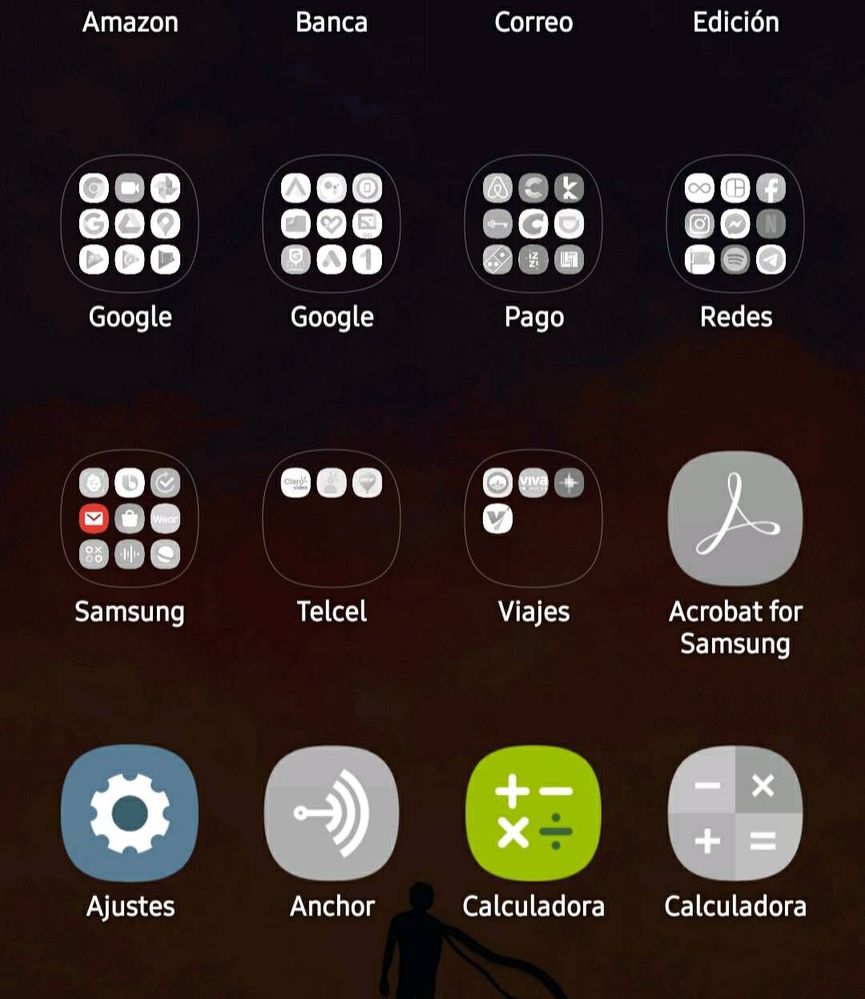865x999 pixels.
Task: Open the Ajustes settings app
Action: coord(130,813)
